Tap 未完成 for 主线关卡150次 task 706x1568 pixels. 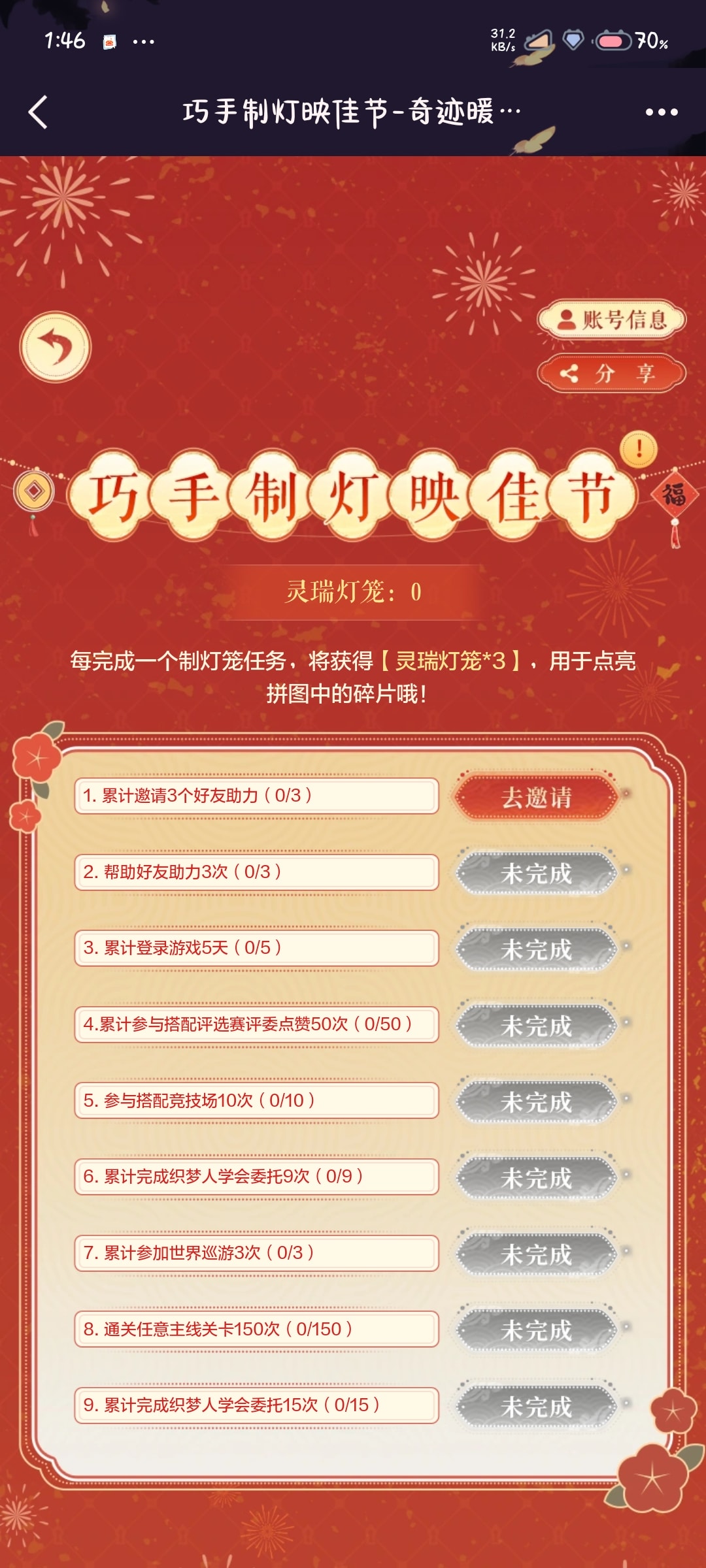pos(536,1330)
